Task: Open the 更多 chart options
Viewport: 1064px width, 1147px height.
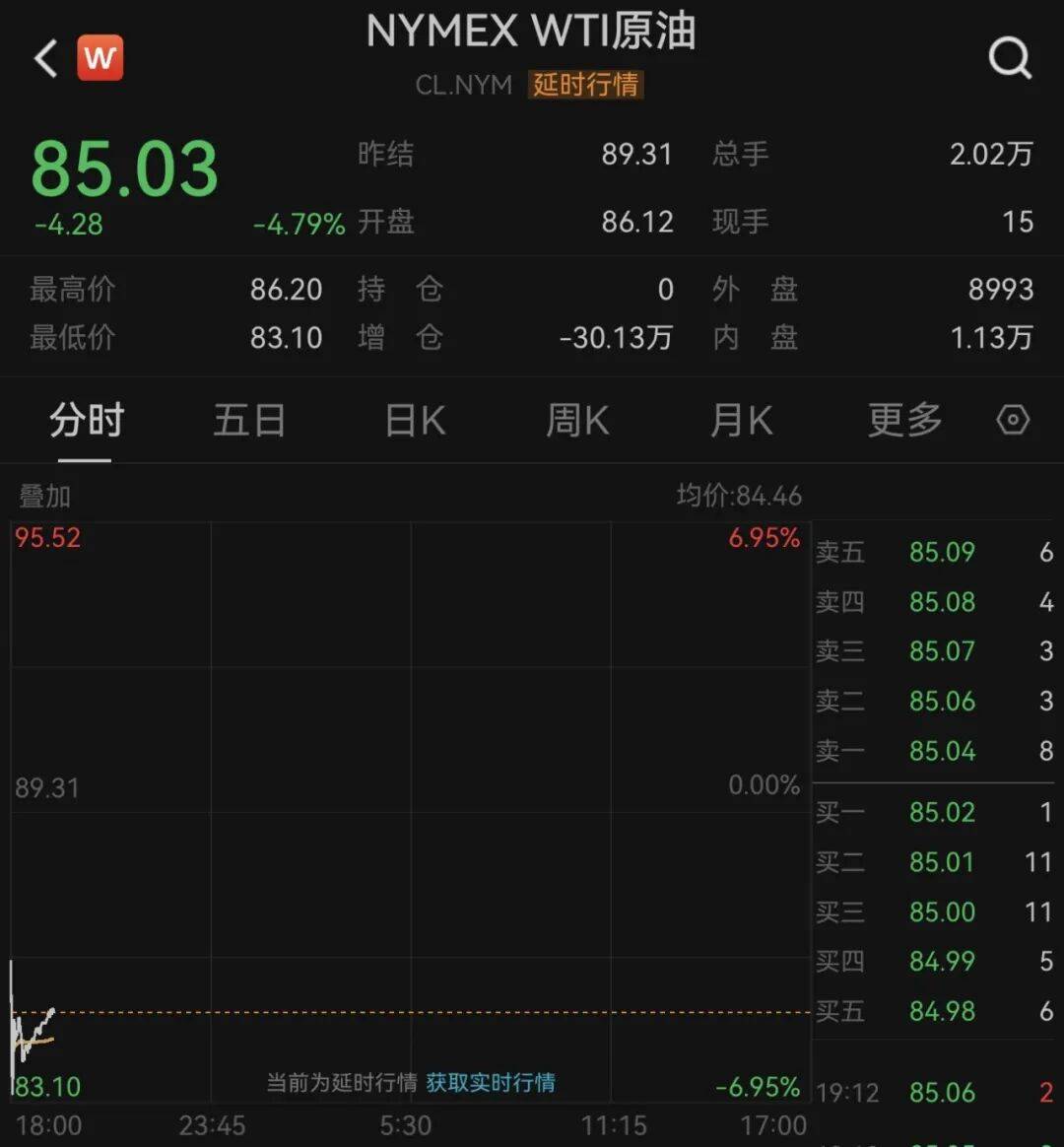Action: [904, 421]
